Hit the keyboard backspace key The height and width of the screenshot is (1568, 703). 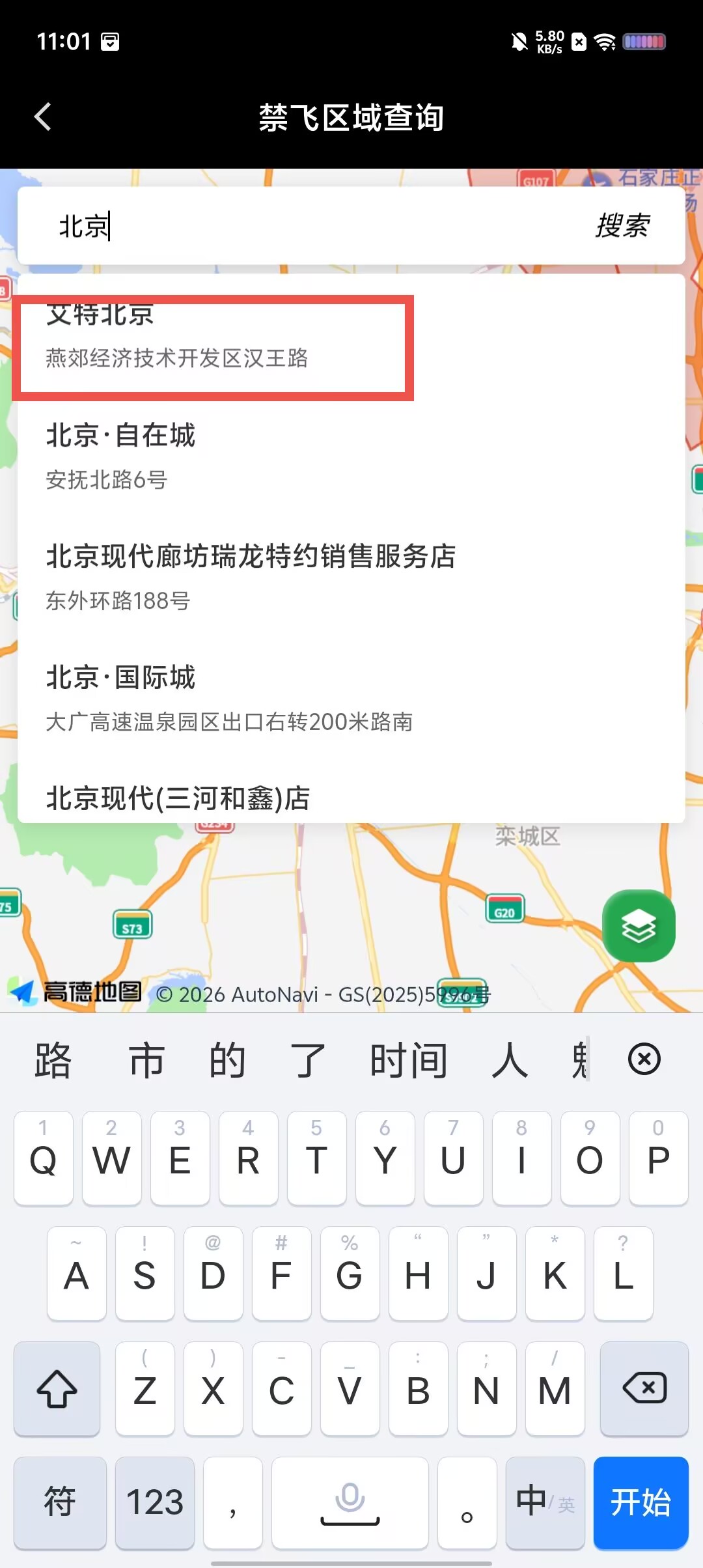(x=644, y=1388)
